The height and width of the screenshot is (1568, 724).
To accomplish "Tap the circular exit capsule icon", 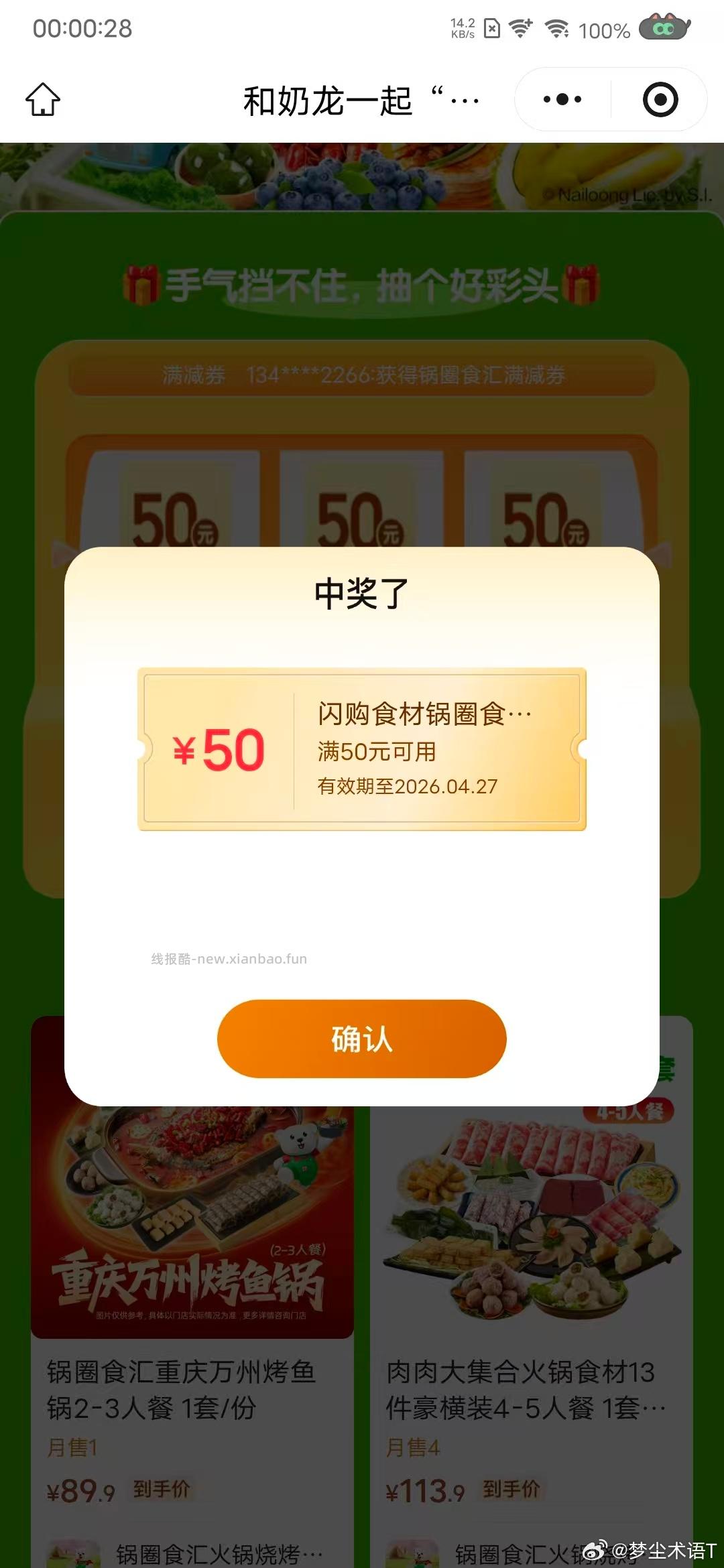I will click(x=660, y=98).
